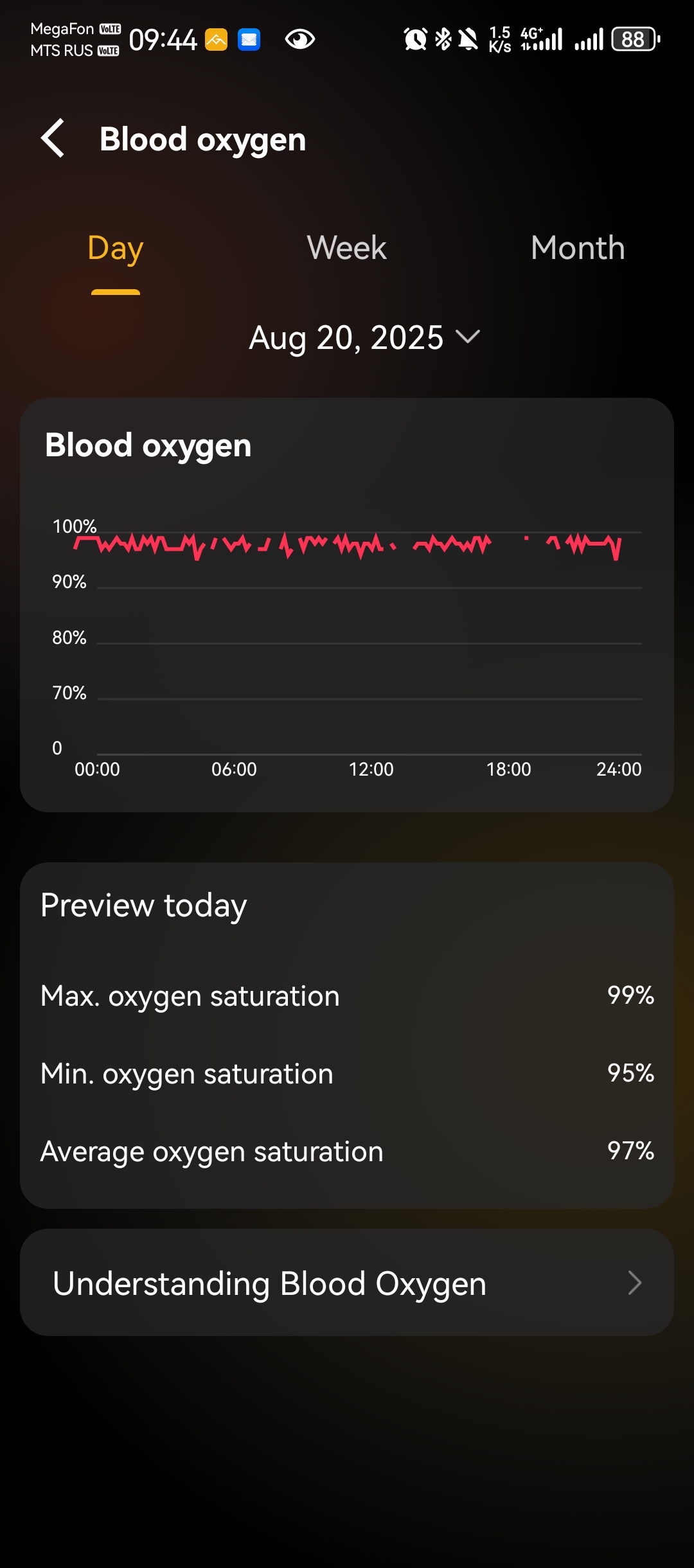Screen dimensions: 694x1568
Task: Switch to the Month tab
Action: click(x=578, y=249)
